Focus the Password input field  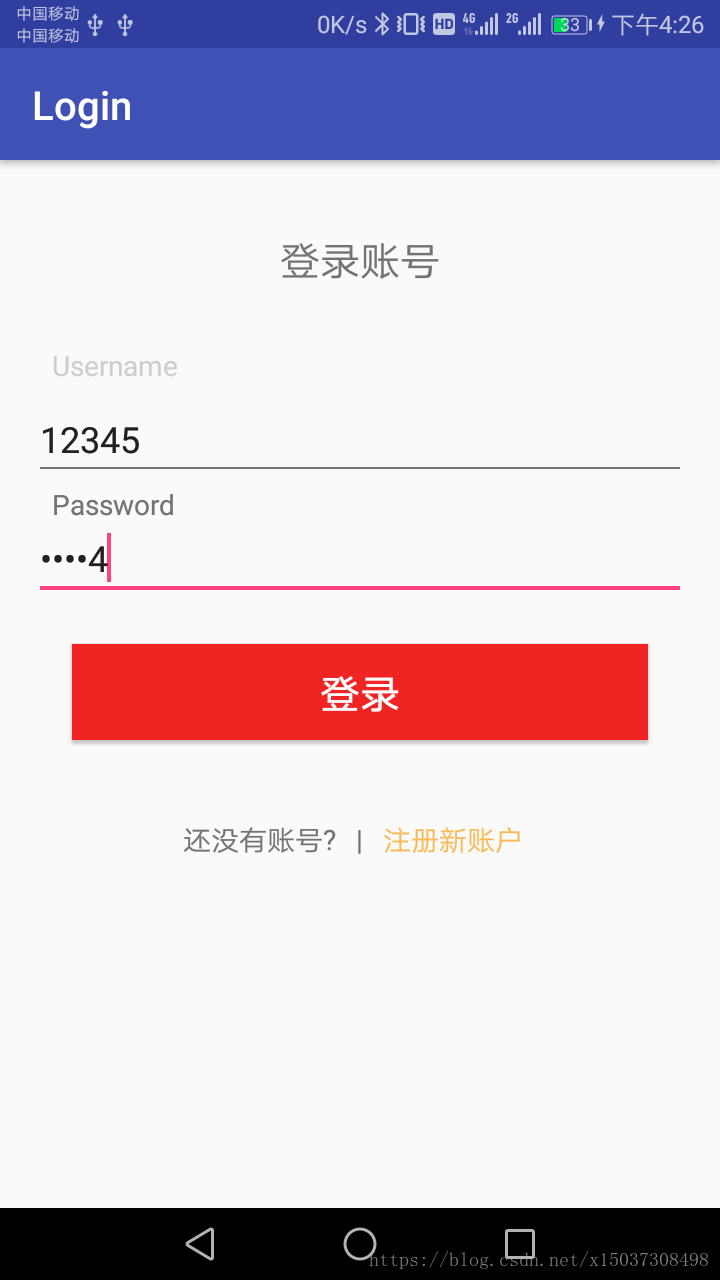click(360, 558)
